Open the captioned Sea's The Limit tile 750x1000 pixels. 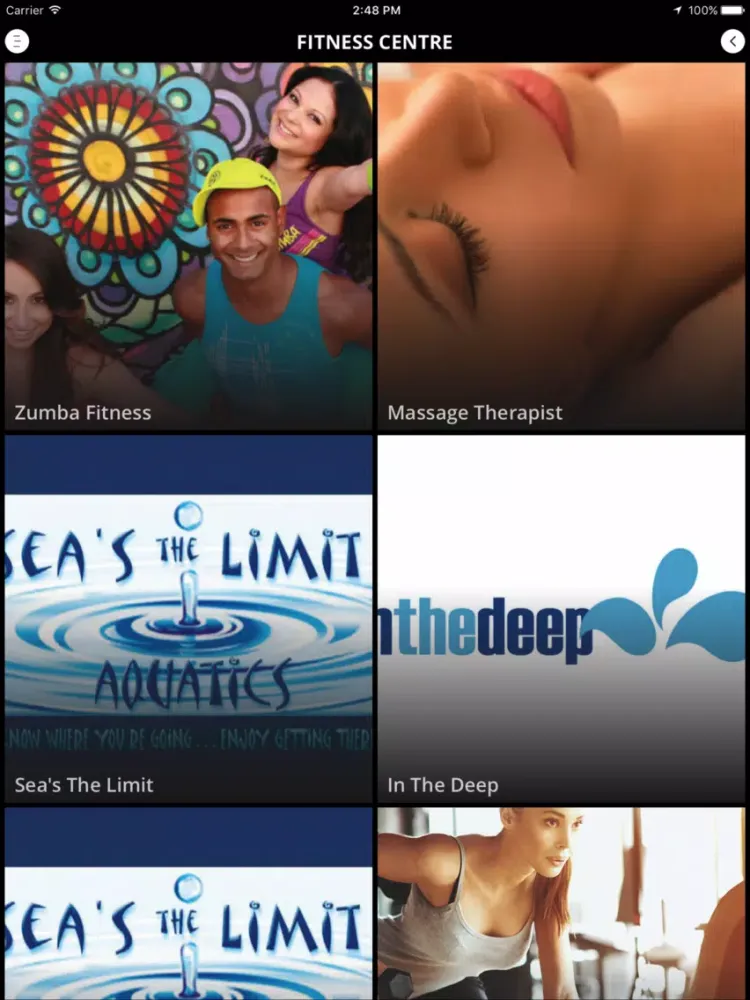[189, 619]
